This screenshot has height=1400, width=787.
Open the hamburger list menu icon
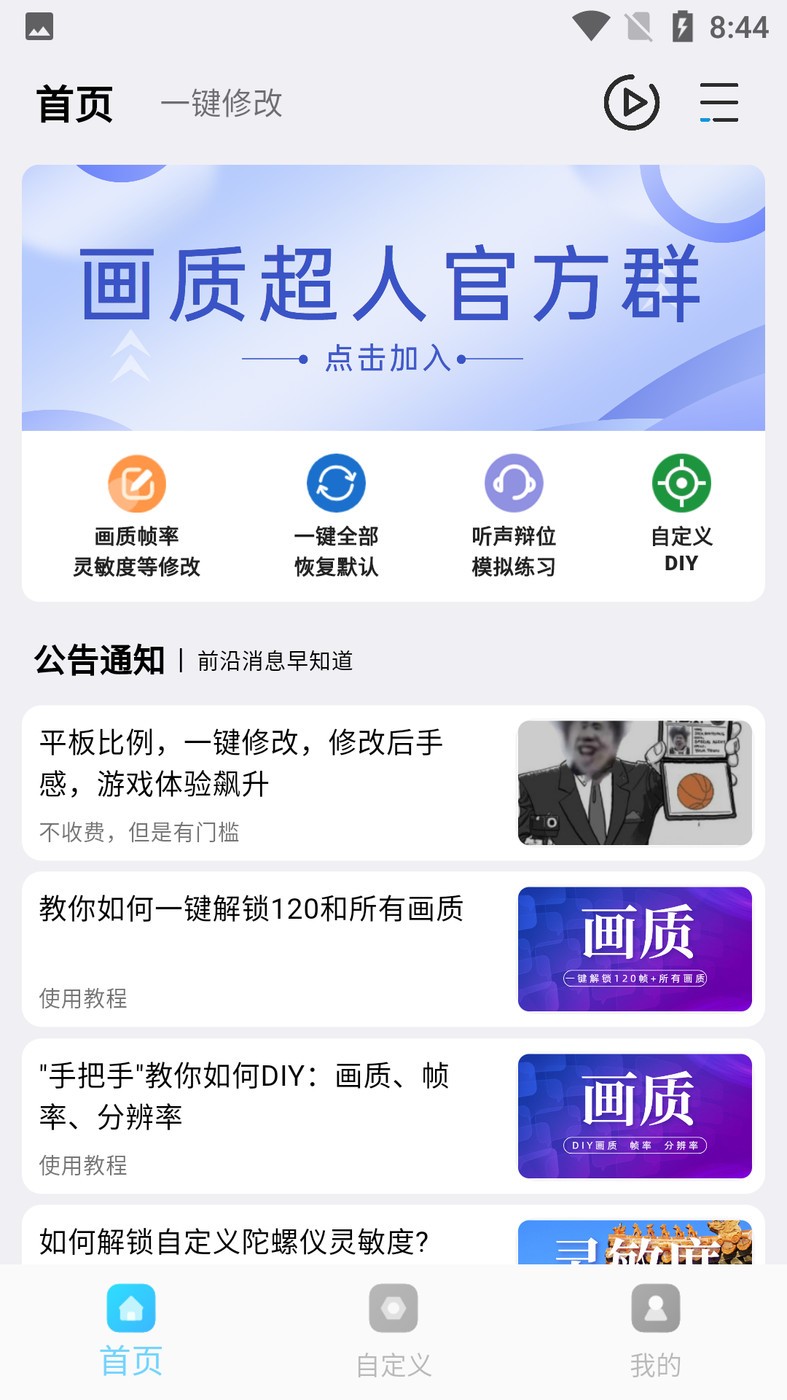(717, 103)
